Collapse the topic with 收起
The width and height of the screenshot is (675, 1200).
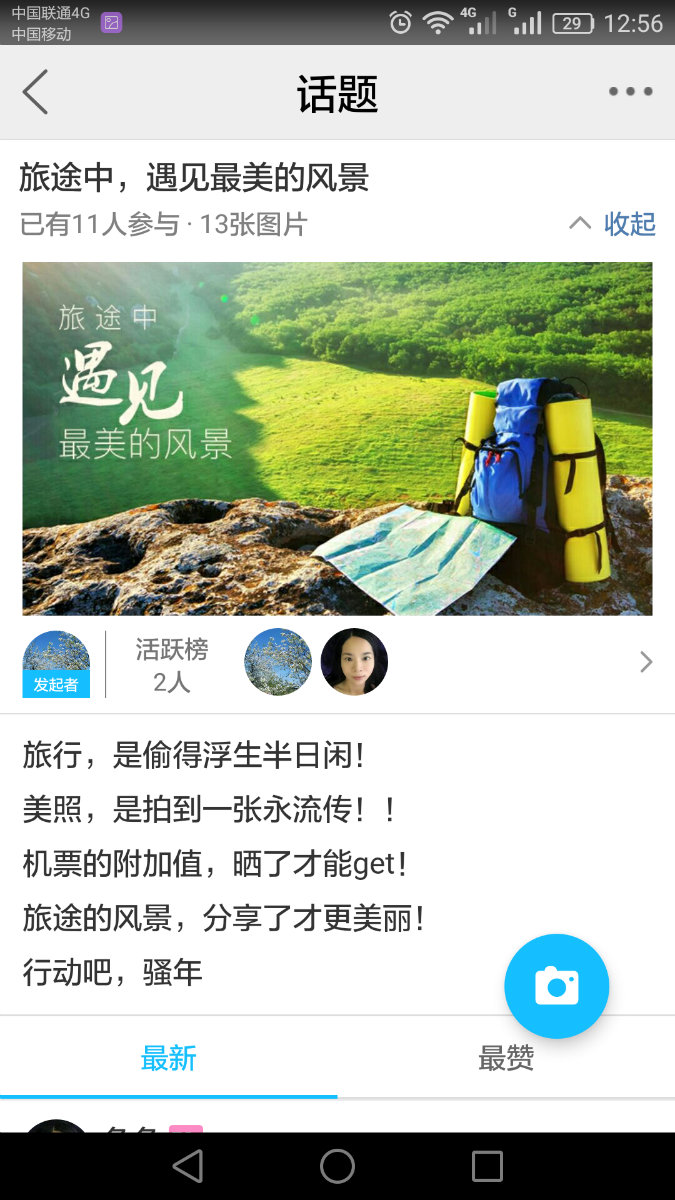click(613, 224)
